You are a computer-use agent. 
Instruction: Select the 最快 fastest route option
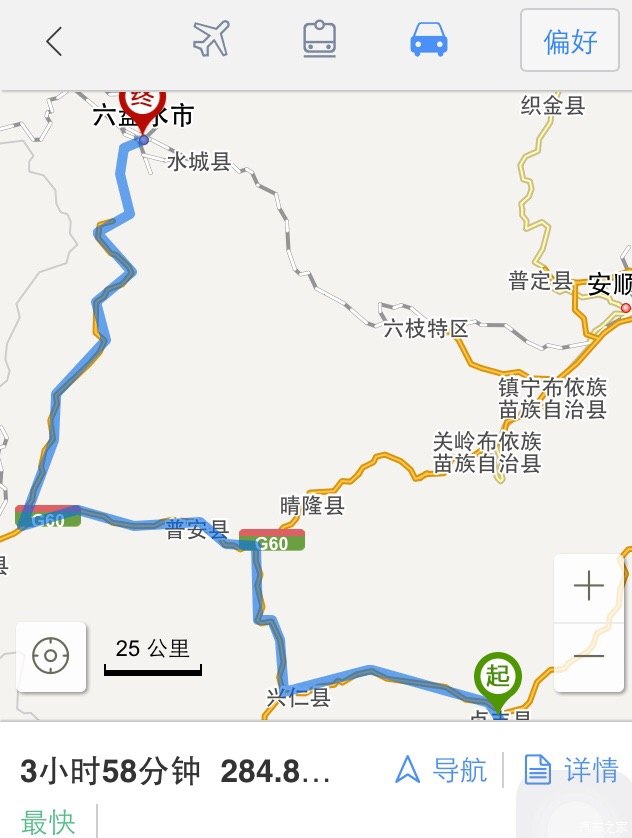[x=48, y=822]
